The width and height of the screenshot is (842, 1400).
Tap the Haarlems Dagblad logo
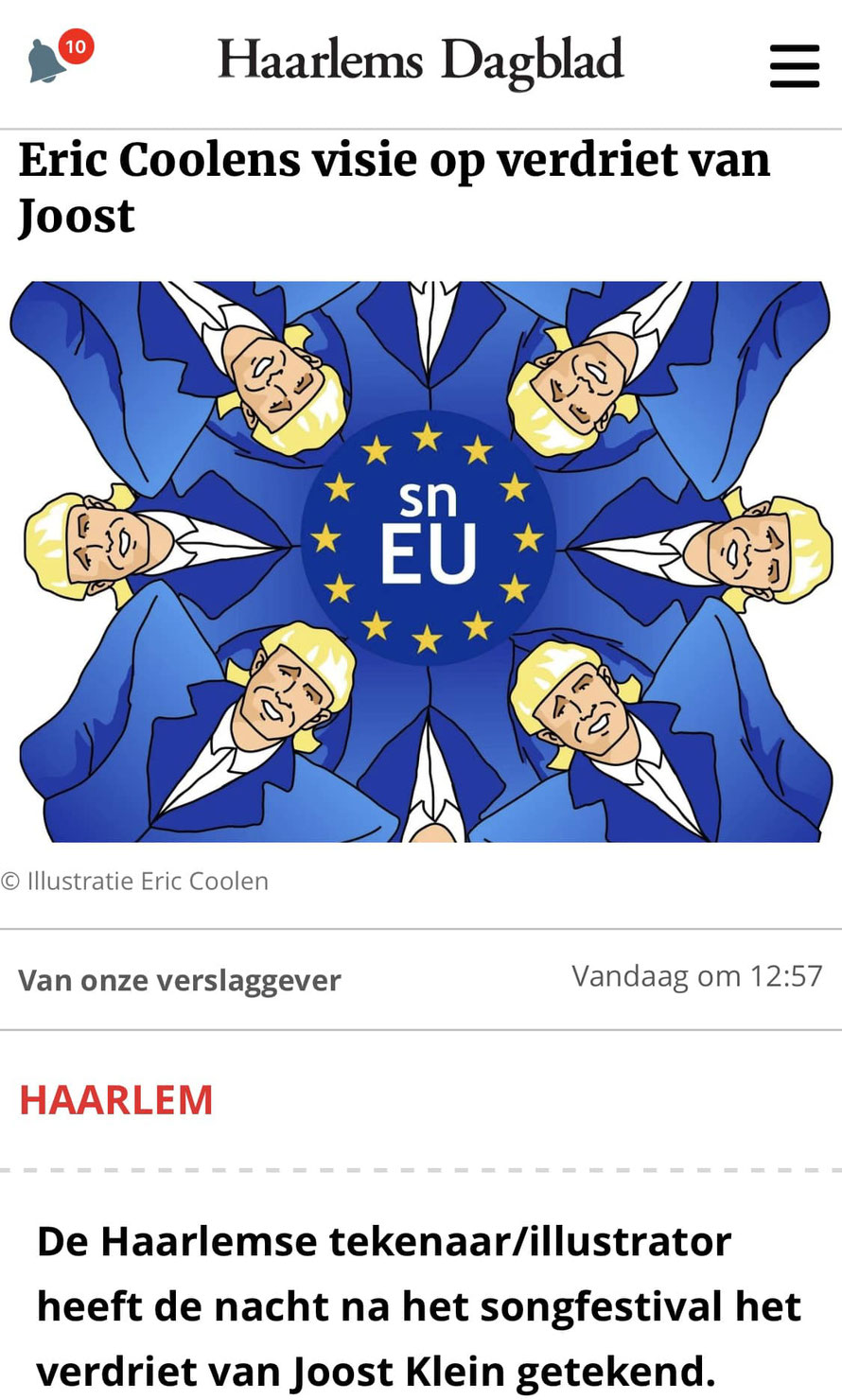click(x=421, y=61)
